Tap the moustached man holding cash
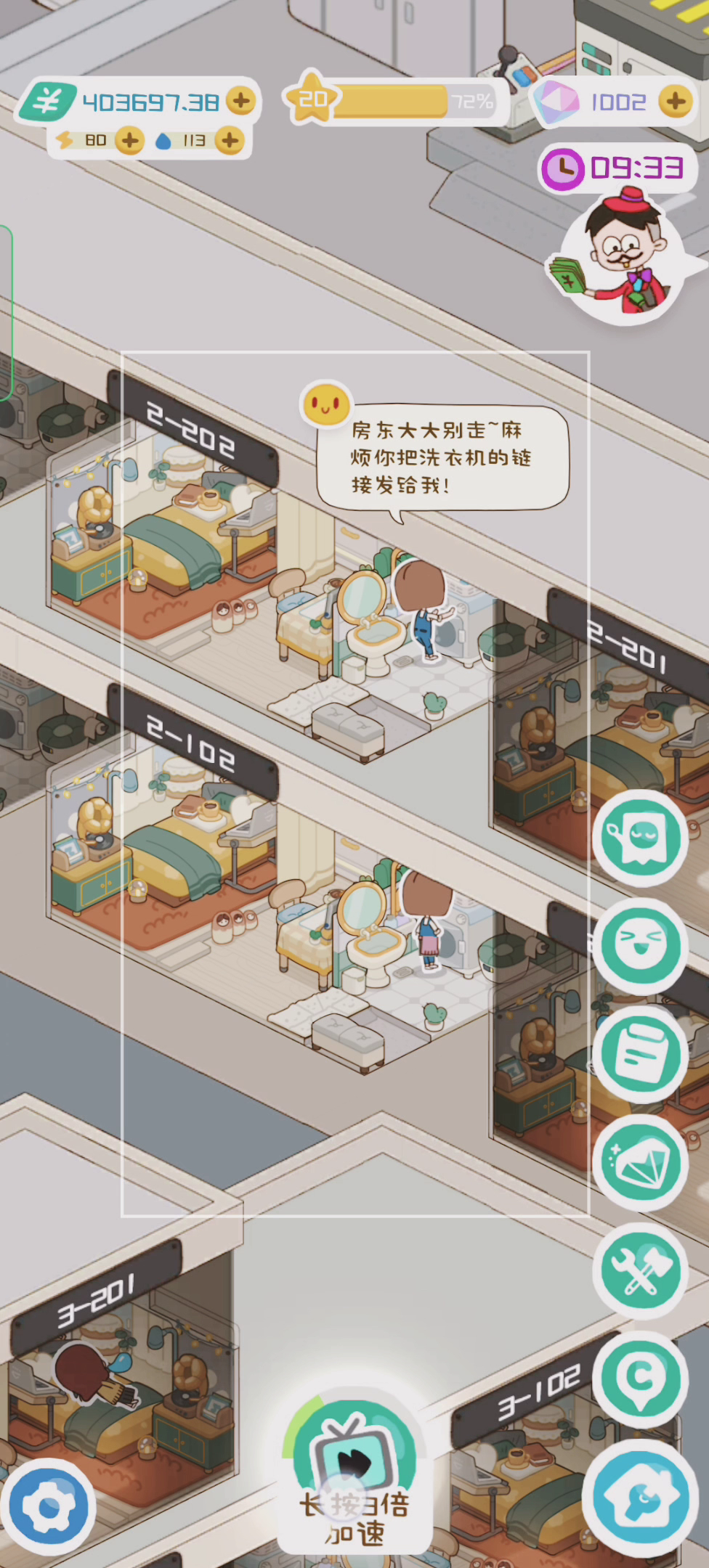 click(617, 254)
